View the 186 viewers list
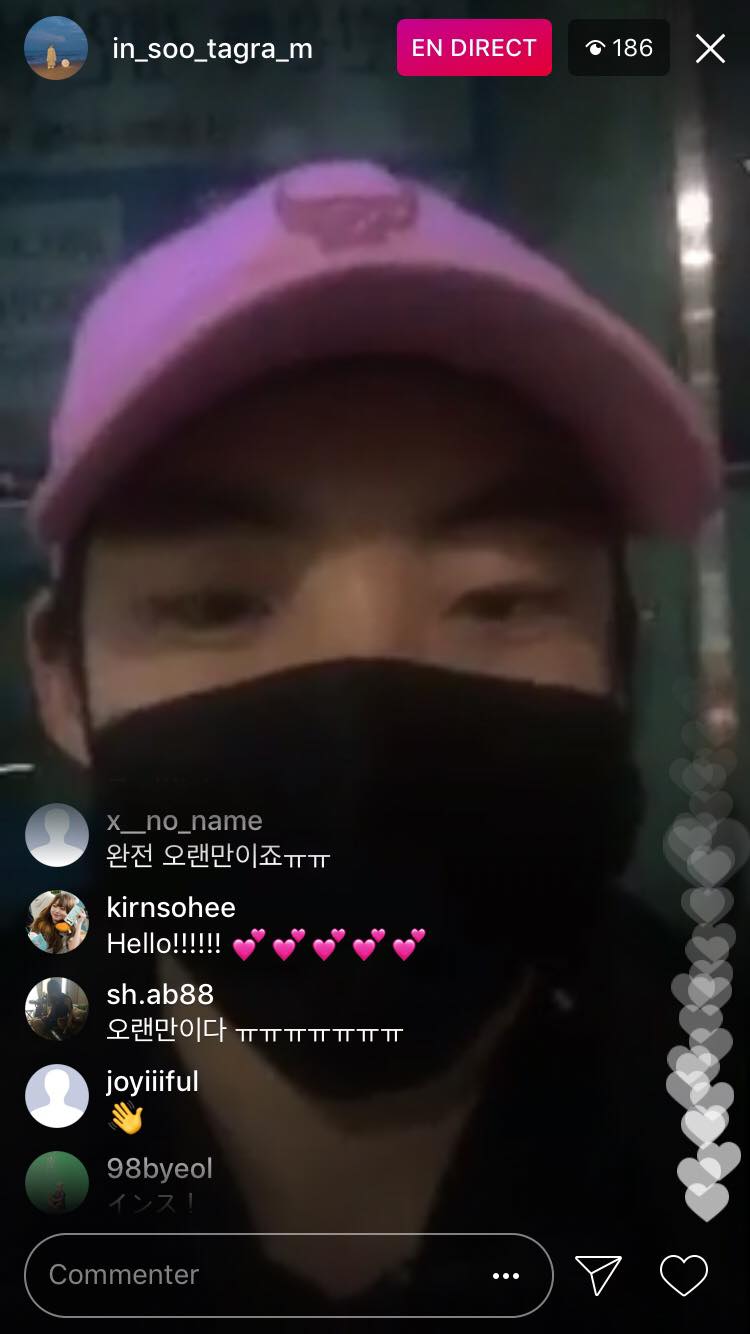The height and width of the screenshot is (1334, 750). (619, 48)
